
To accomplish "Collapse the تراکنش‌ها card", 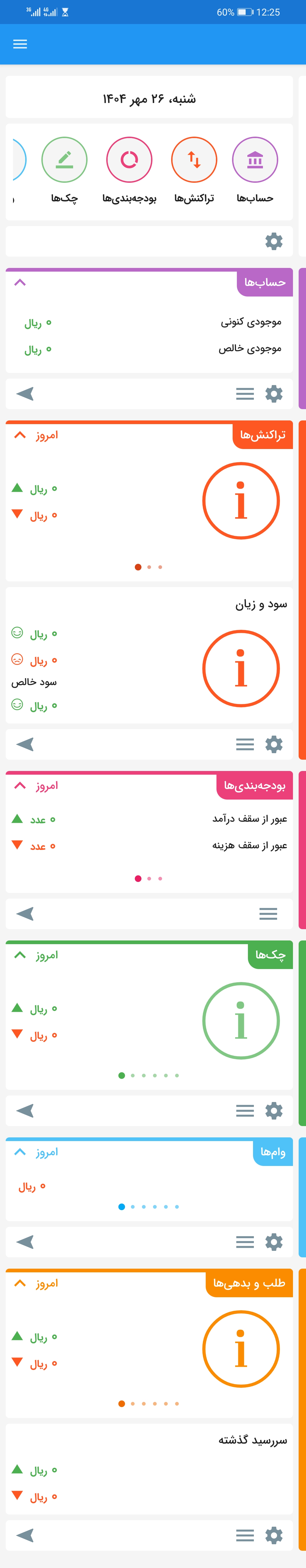I will click(x=20, y=435).
